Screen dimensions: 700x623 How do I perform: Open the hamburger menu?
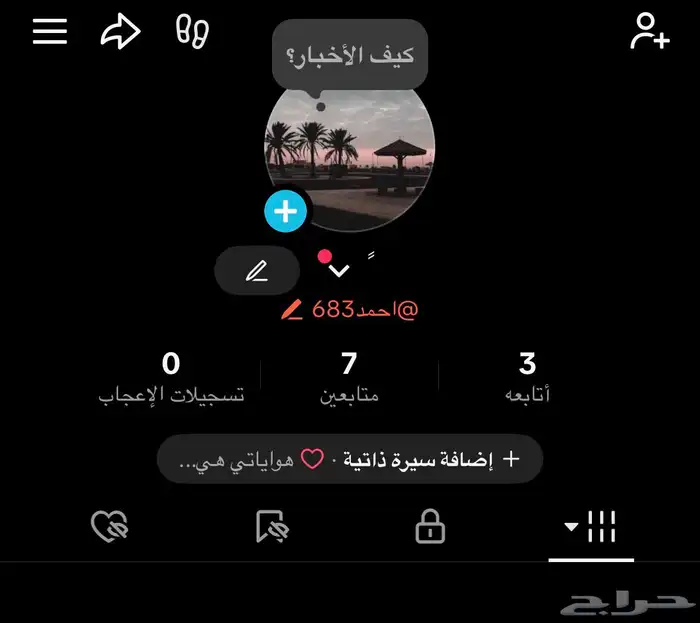pyautogui.click(x=49, y=31)
